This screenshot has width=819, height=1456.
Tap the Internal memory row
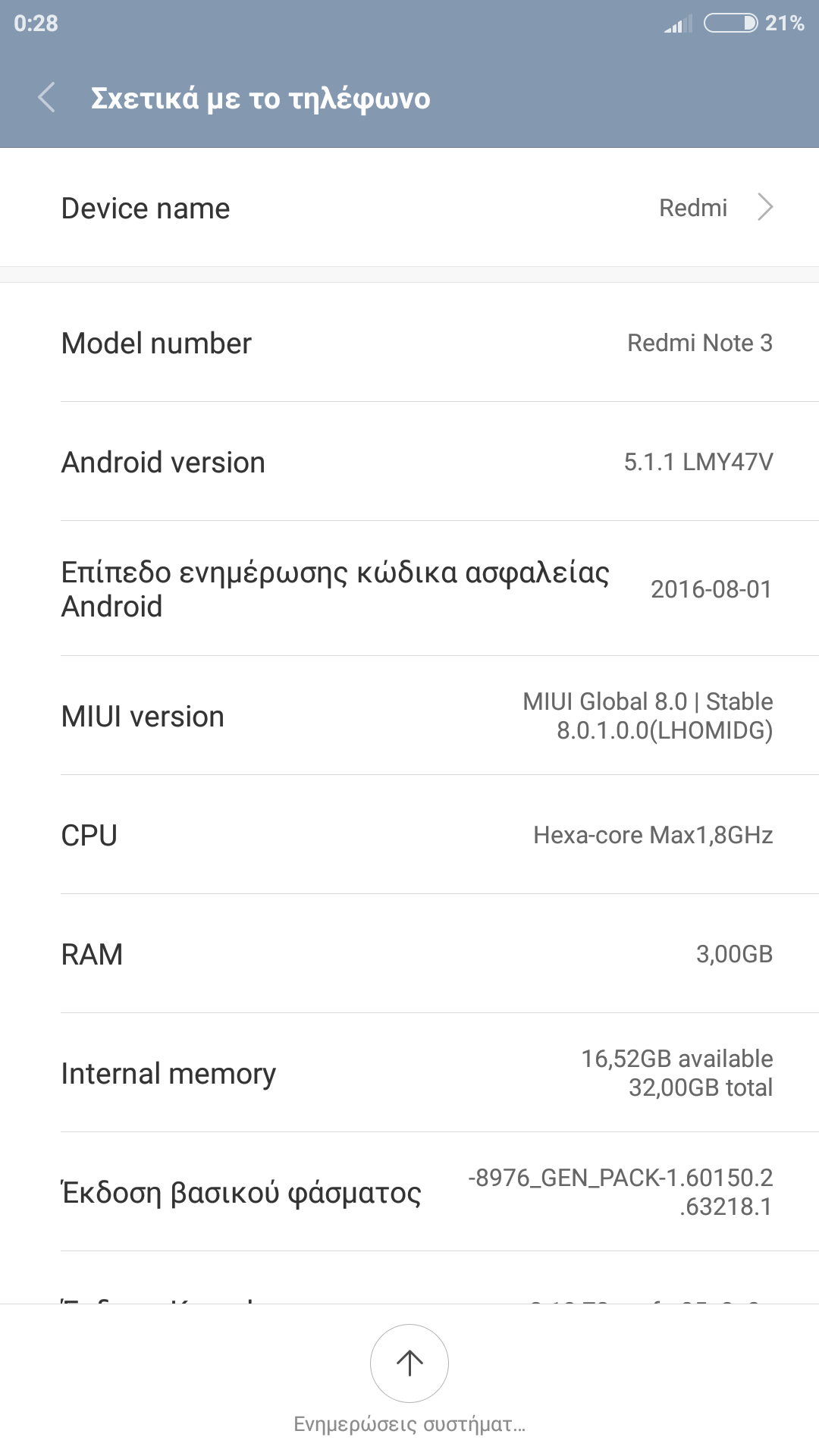pyautogui.click(x=409, y=1073)
